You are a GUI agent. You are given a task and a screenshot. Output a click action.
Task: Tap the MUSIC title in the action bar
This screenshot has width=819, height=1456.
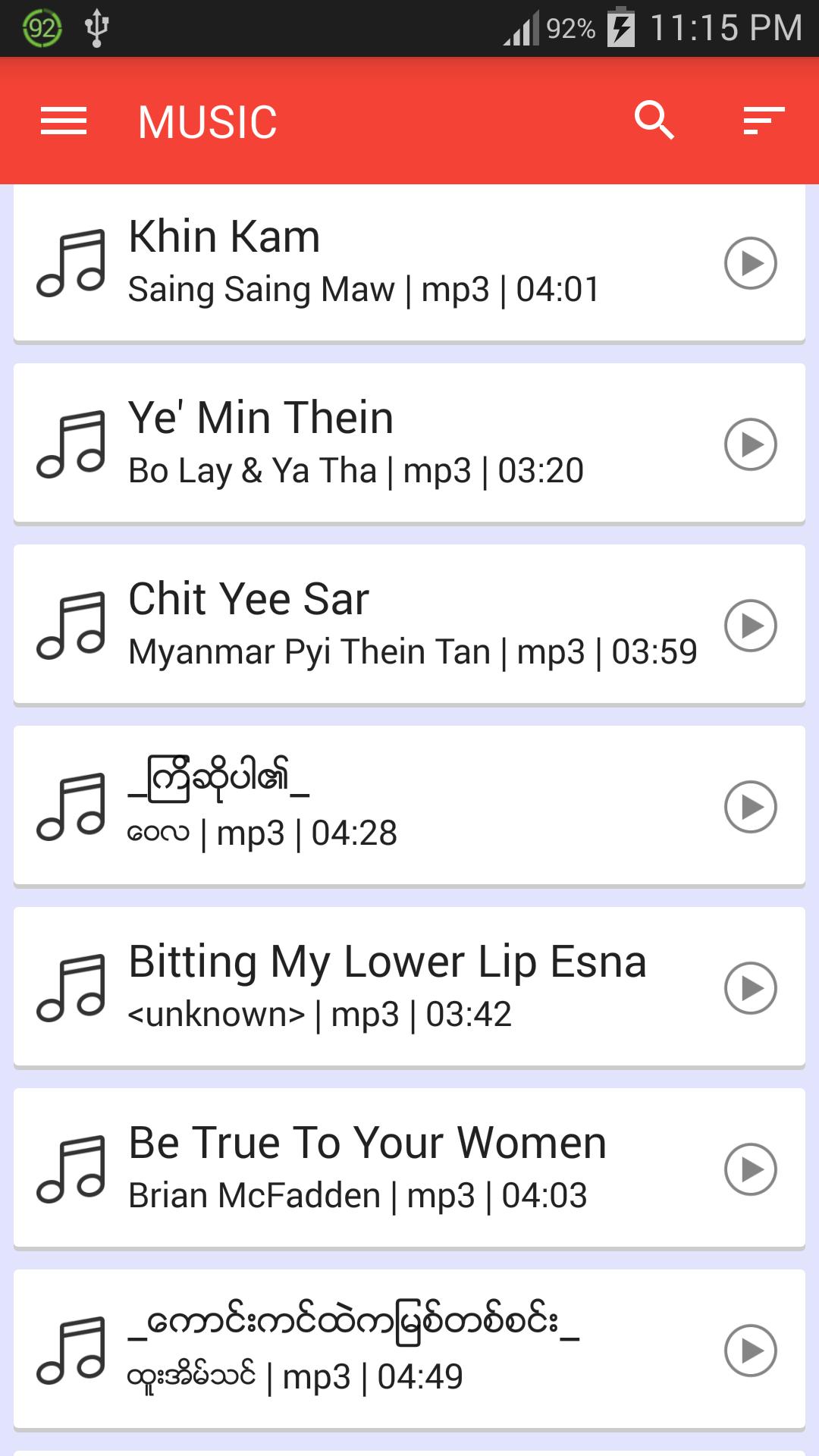pyautogui.click(x=206, y=120)
